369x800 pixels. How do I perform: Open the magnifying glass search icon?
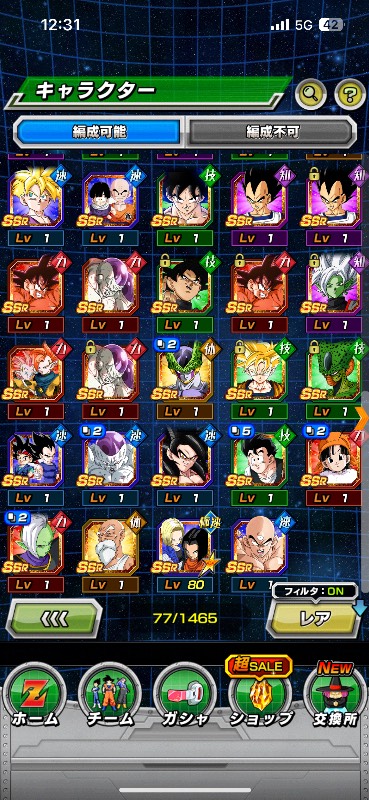tap(311, 93)
